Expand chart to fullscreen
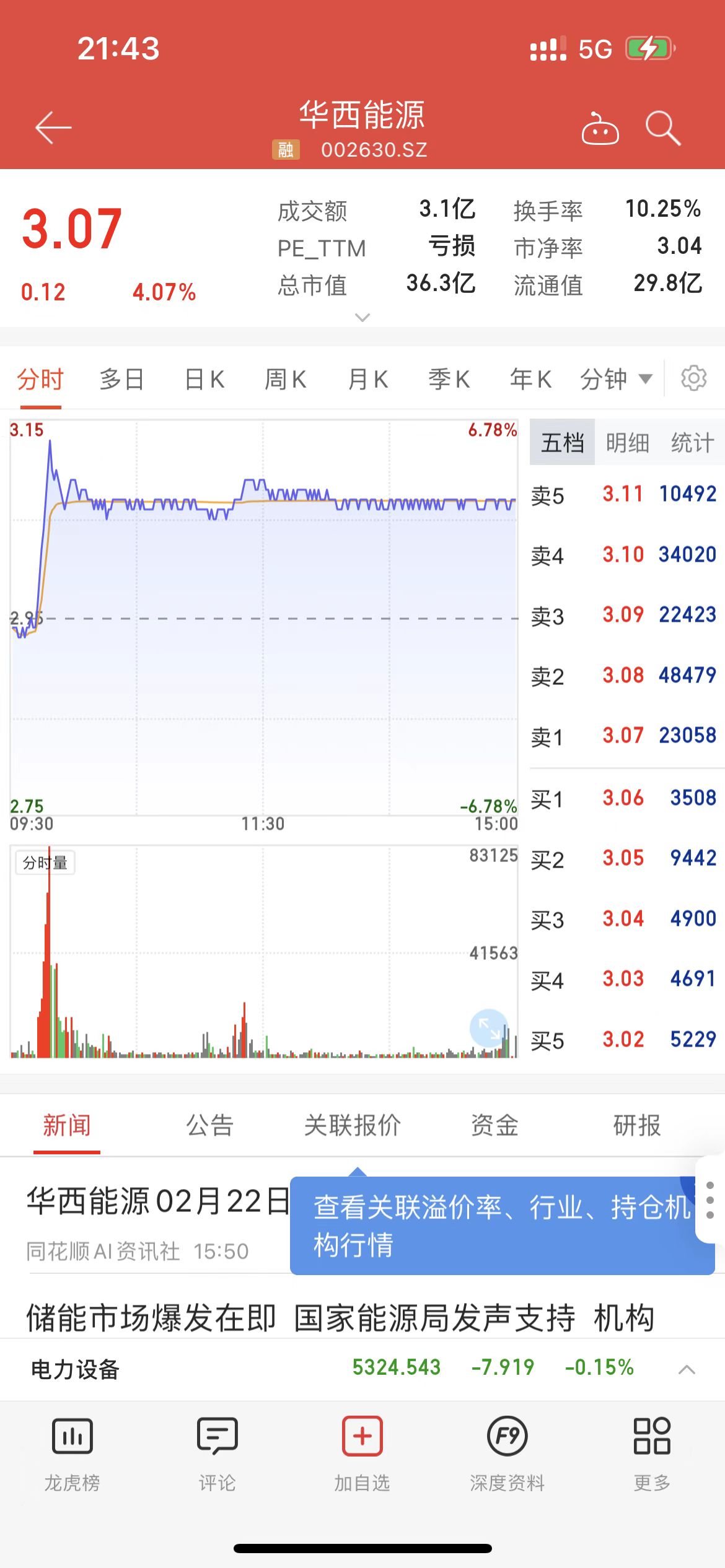This screenshot has width=725, height=1568. point(489,1029)
